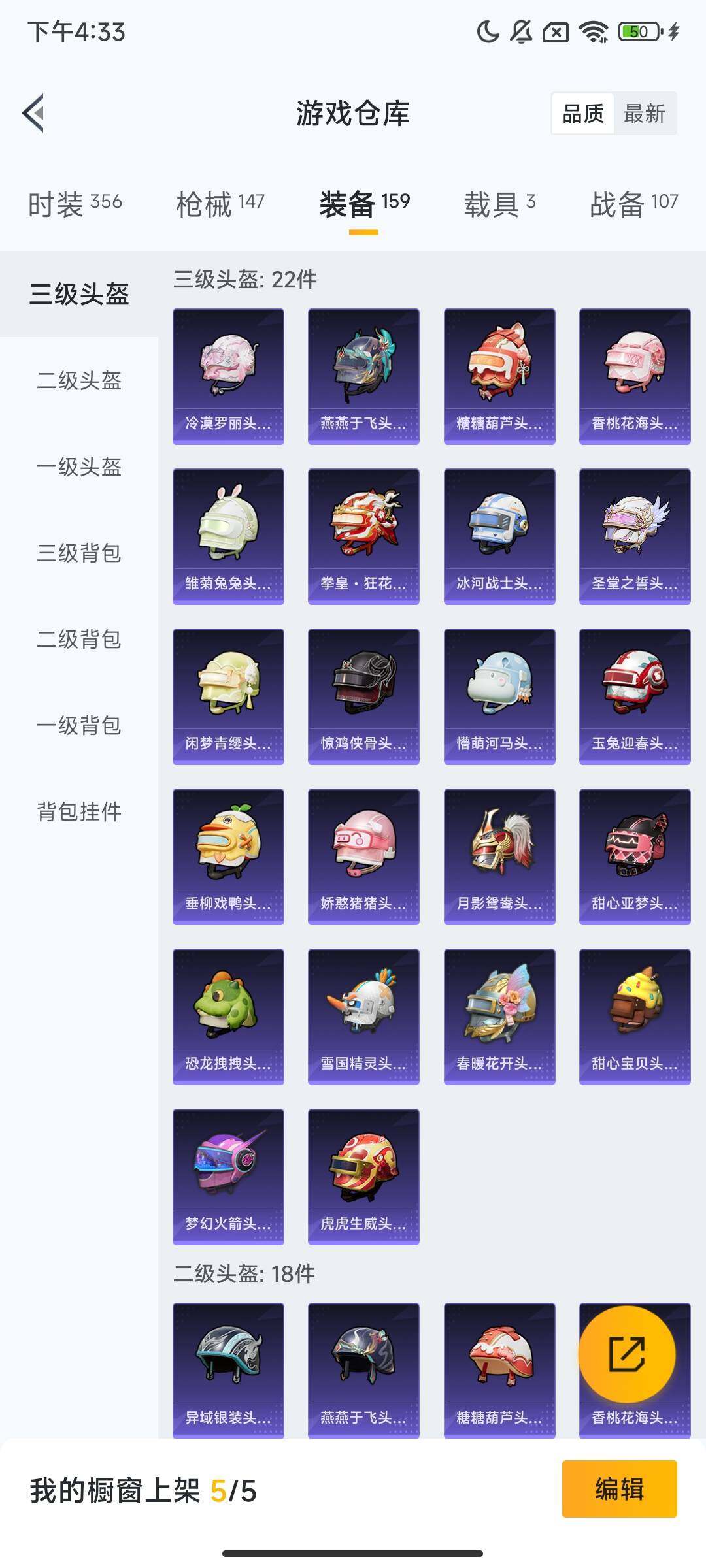Screen dimensions: 706x1568
Task: Open the 背包挂件 category list
Action: pyautogui.click(x=78, y=812)
